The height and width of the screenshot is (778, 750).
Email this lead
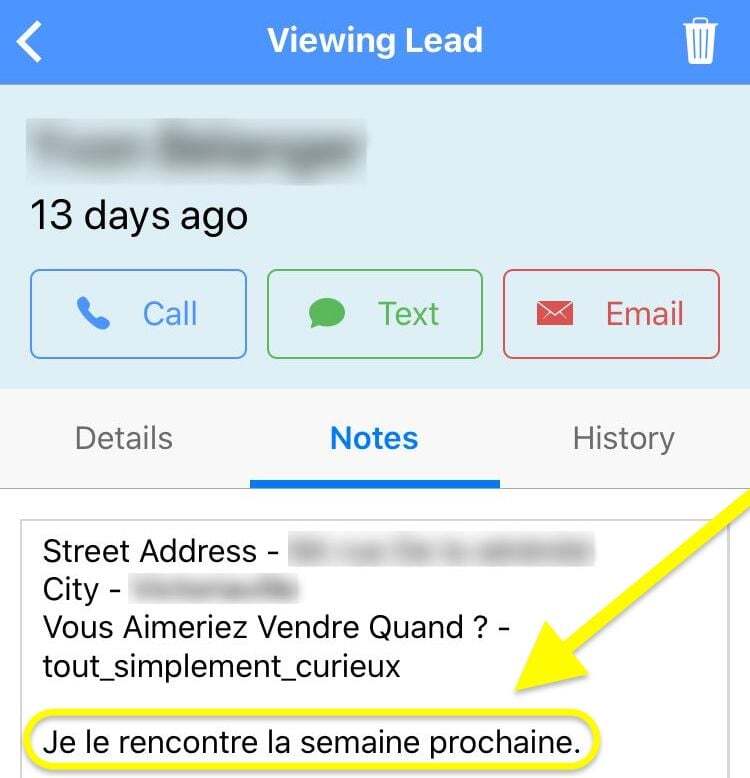tap(610, 314)
